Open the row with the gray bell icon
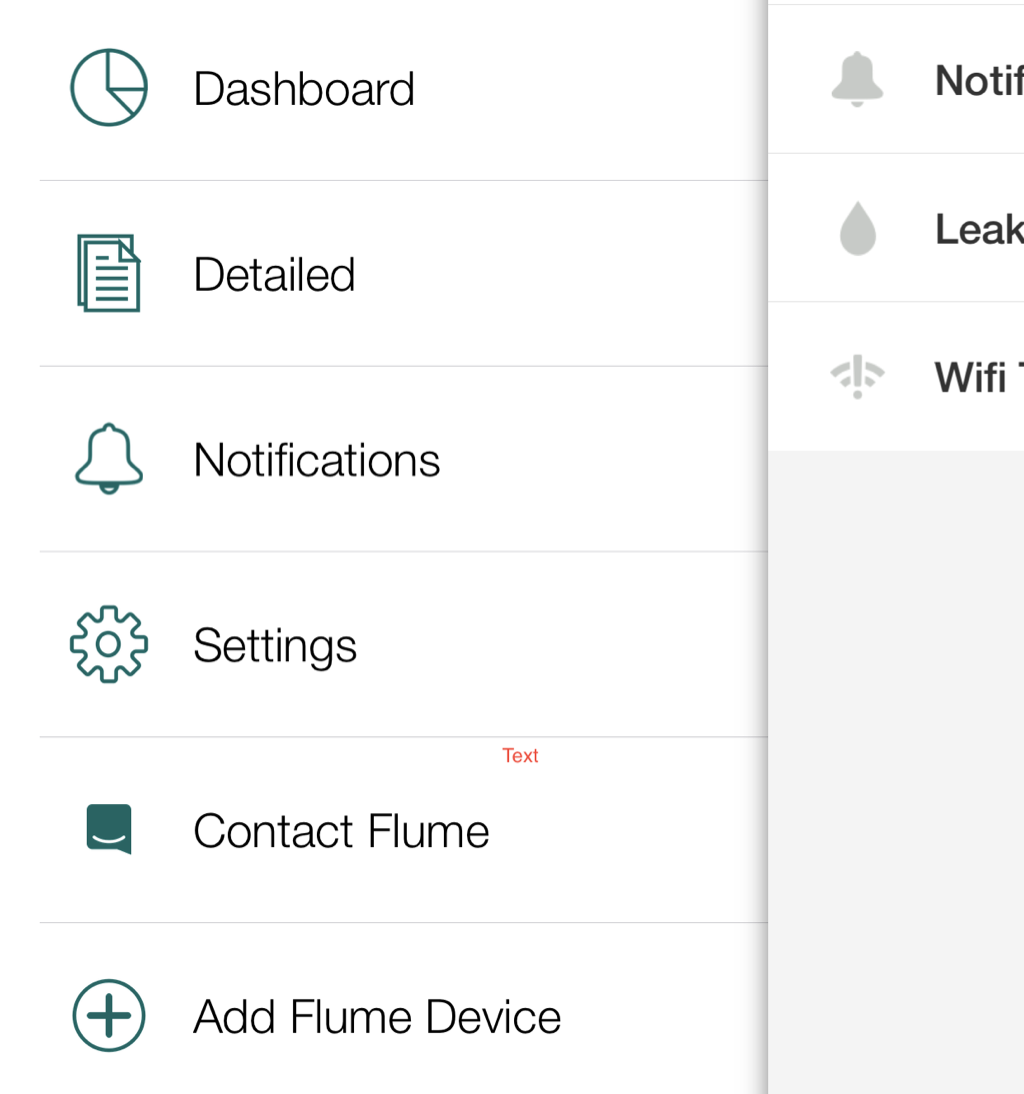The height and width of the screenshot is (1094, 1024). (930, 80)
